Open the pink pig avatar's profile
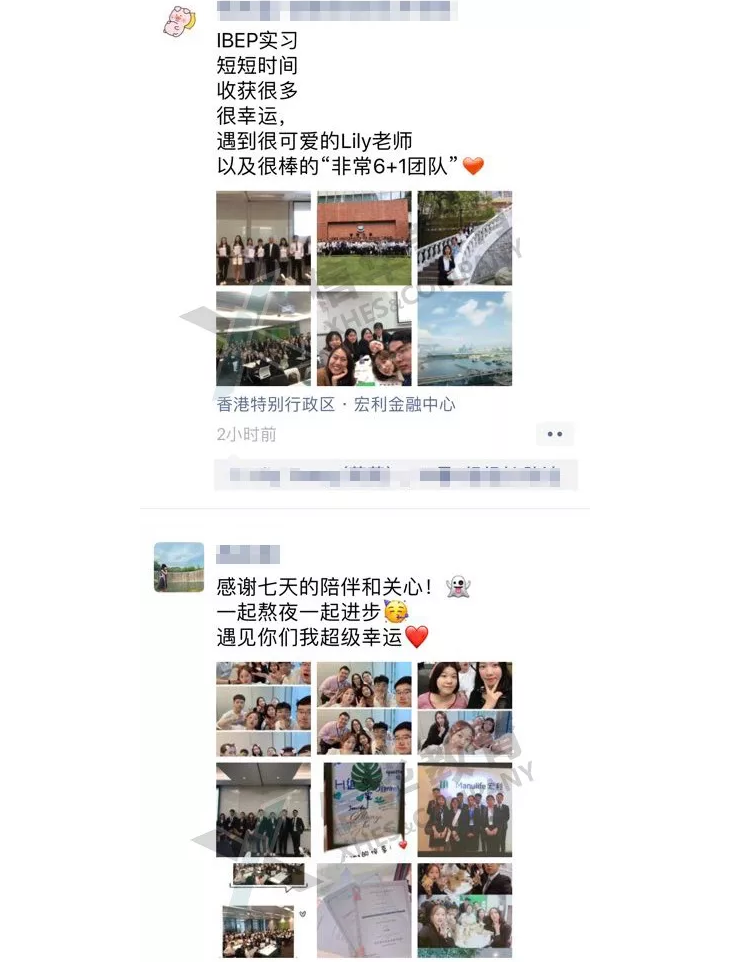This screenshot has height=962, width=738. pyautogui.click(x=178, y=22)
